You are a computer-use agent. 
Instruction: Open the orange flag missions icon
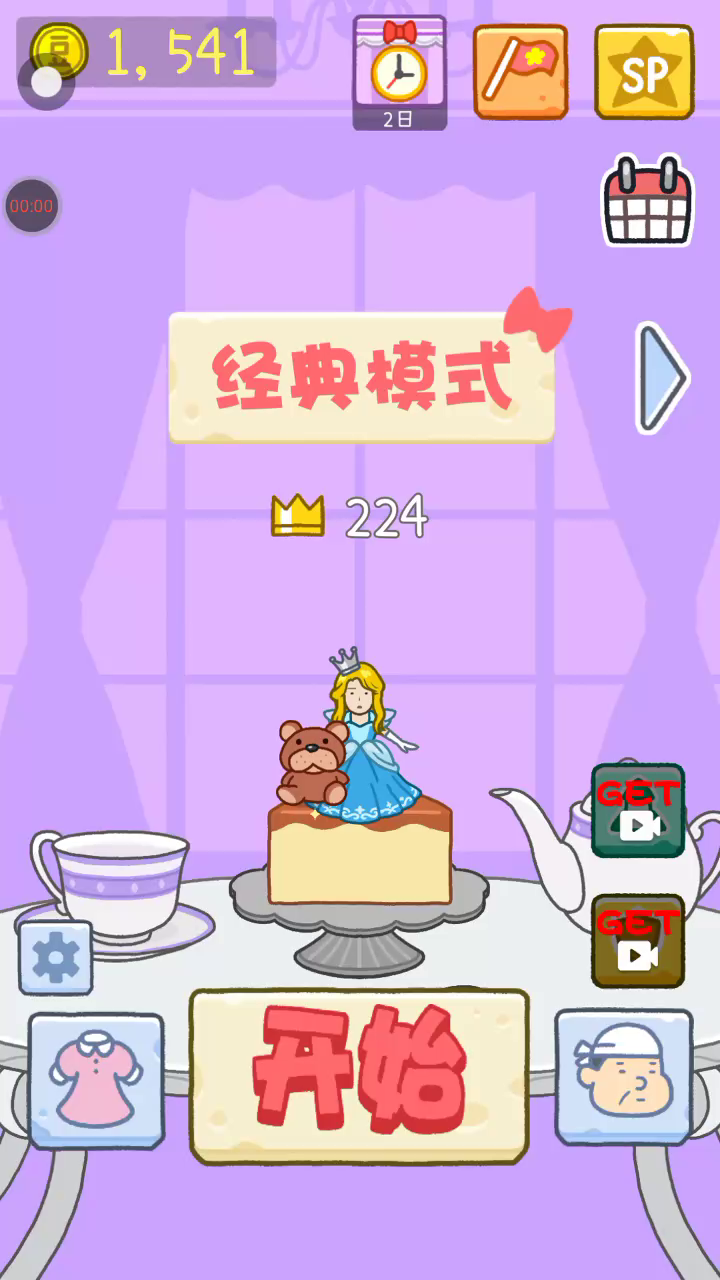click(520, 72)
